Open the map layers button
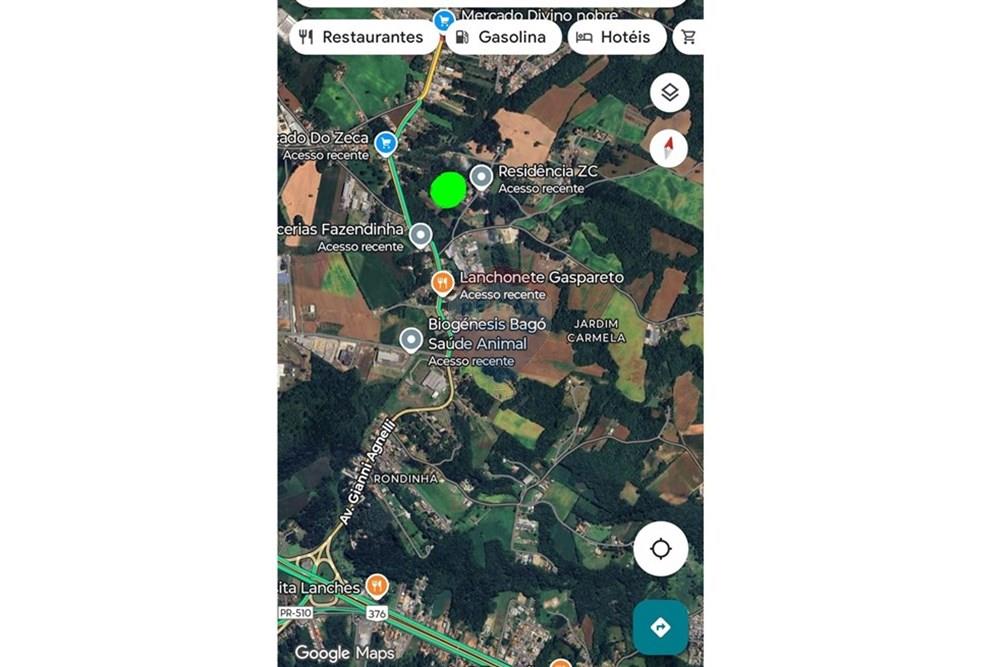The width and height of the screenshot is (1000, 667). (x=669, y=93)
